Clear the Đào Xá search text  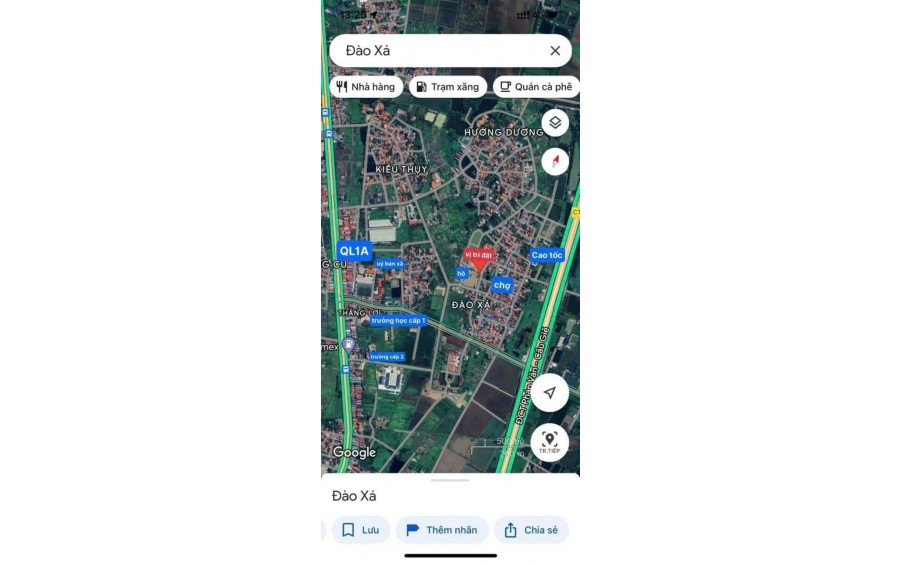click(555, 51)
